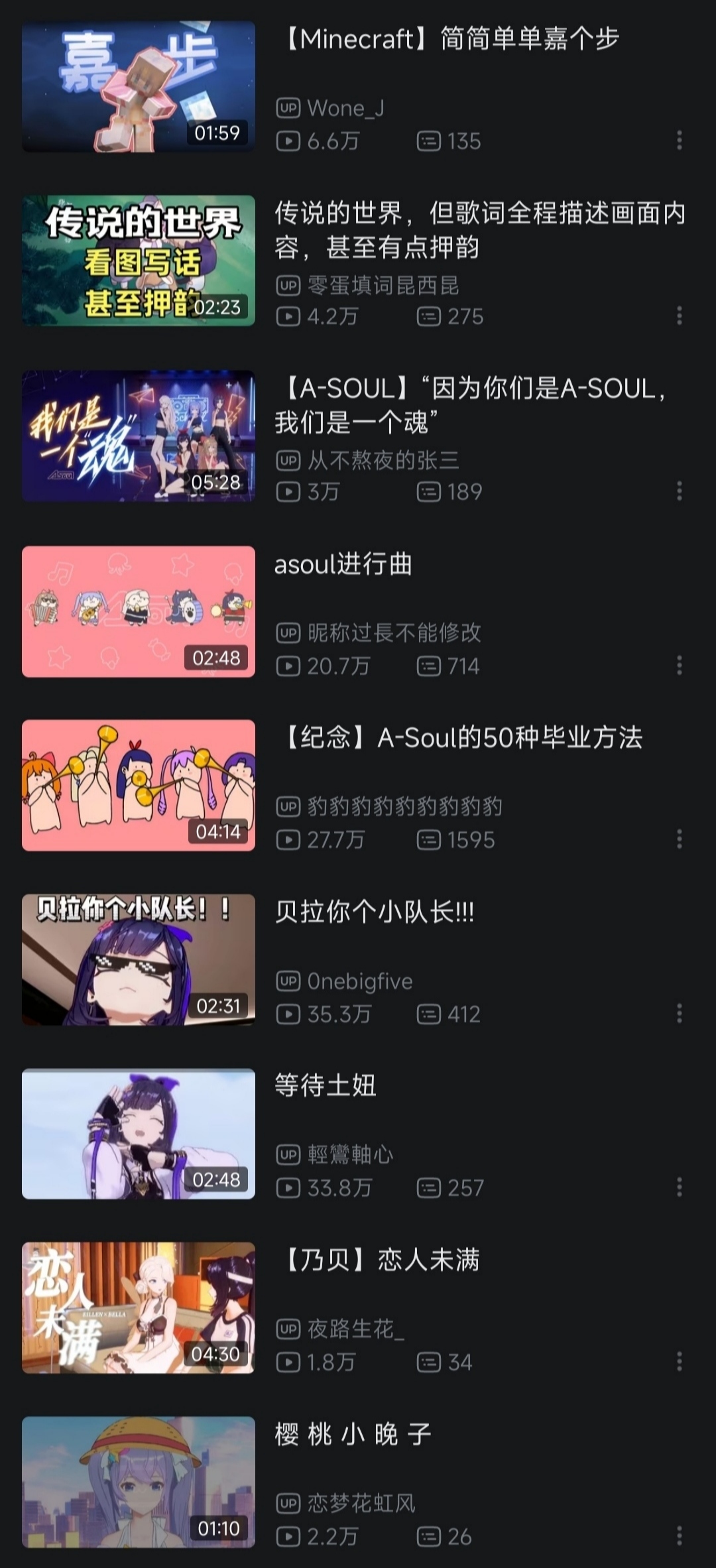Show more options for 等待土妞
Image resolution: width=716 pixels, height=1568 pixels.
[x=679, y=1187]
